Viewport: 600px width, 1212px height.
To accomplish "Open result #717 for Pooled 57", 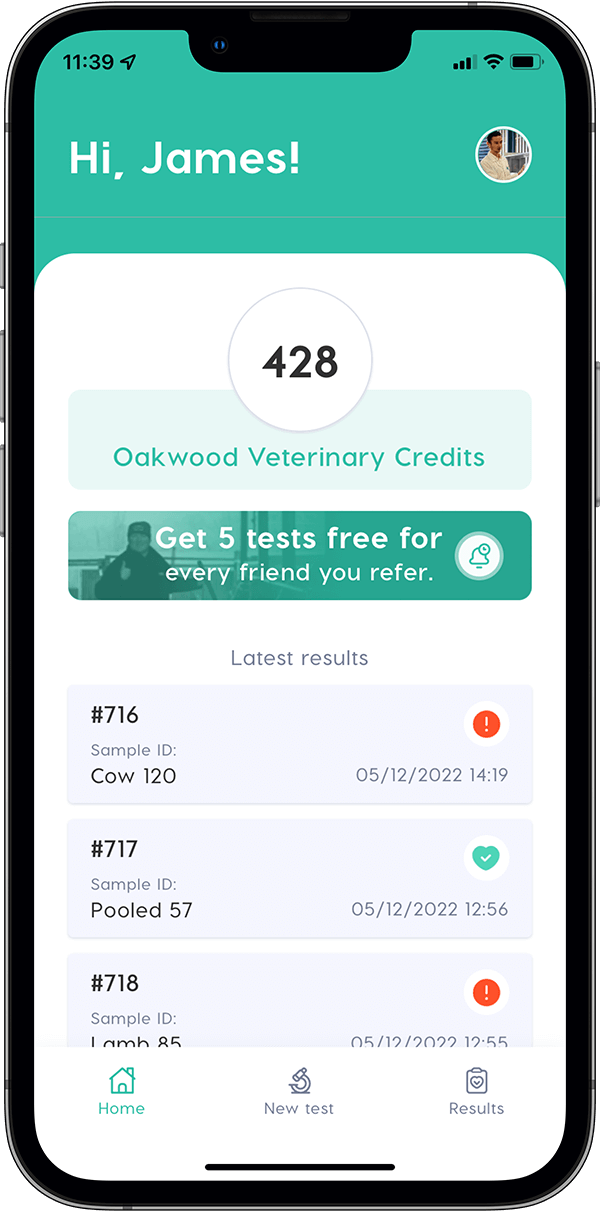I will coord(300,878).
